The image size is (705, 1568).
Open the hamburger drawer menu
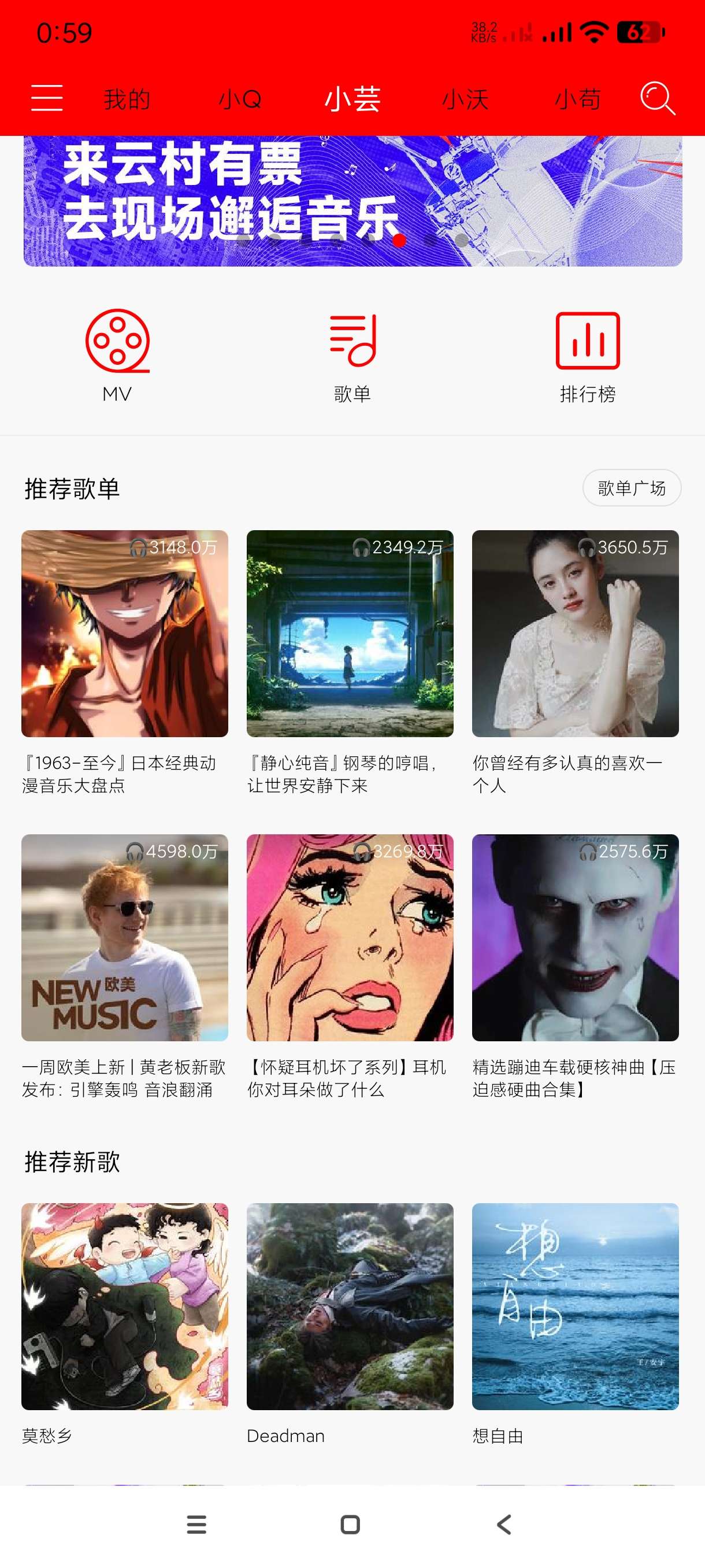(x=47, y=98)
